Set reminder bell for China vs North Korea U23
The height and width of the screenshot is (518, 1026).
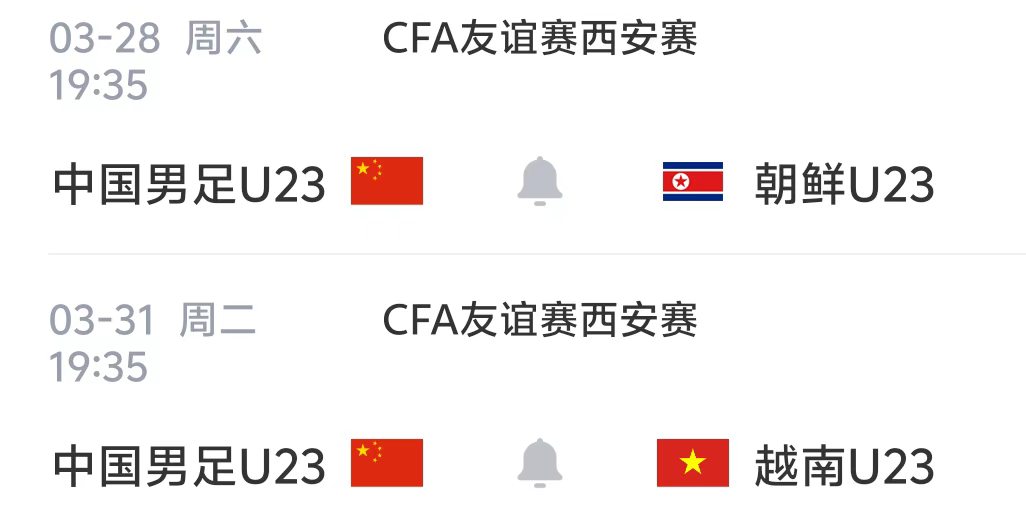(540, 182)
